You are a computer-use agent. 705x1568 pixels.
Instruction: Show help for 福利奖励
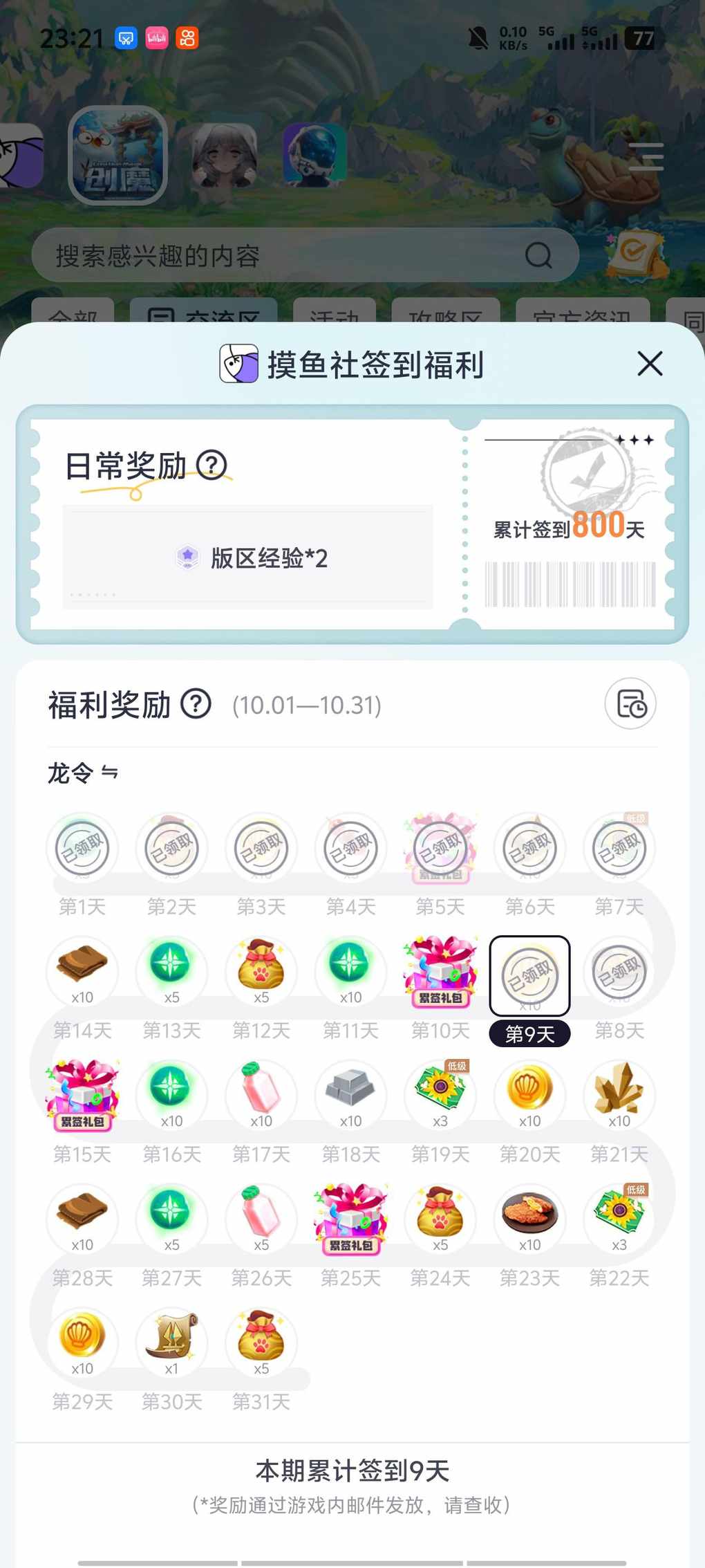(196, 705)
